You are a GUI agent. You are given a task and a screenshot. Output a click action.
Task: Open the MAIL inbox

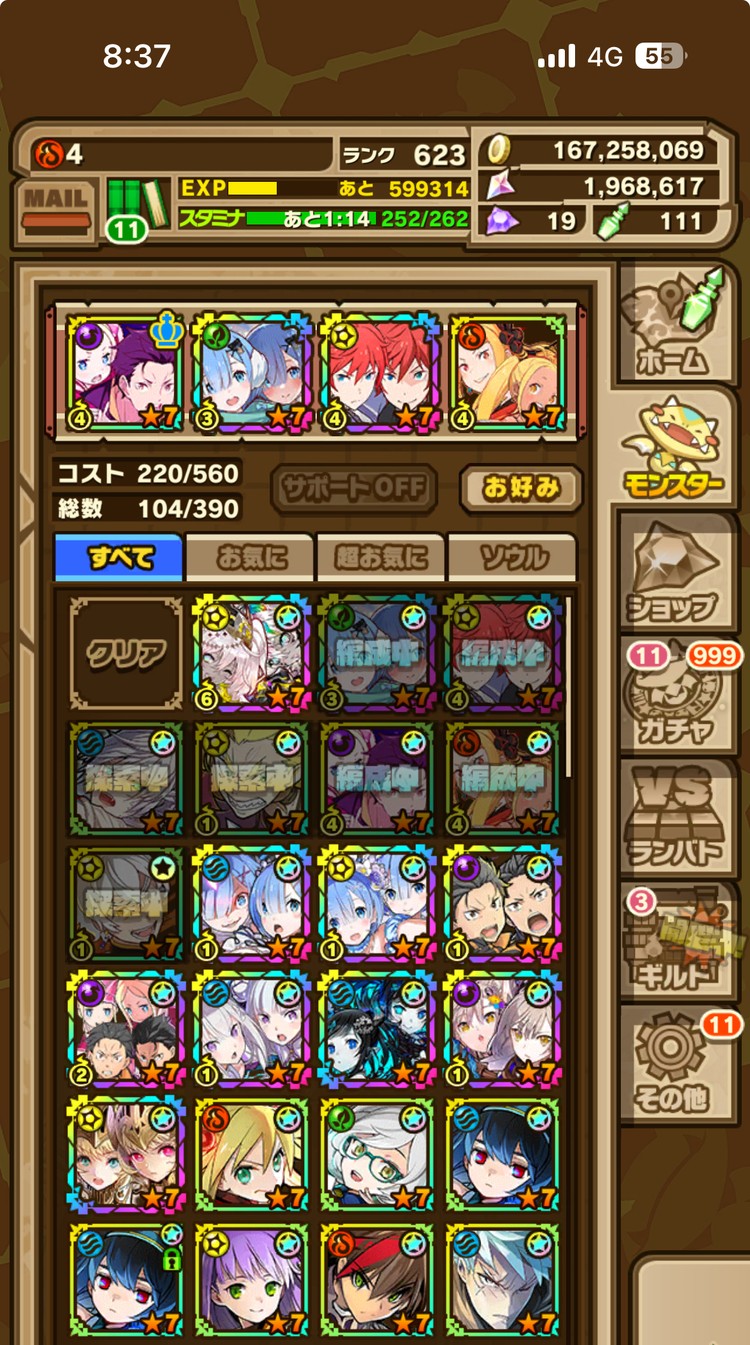(58, 208)
